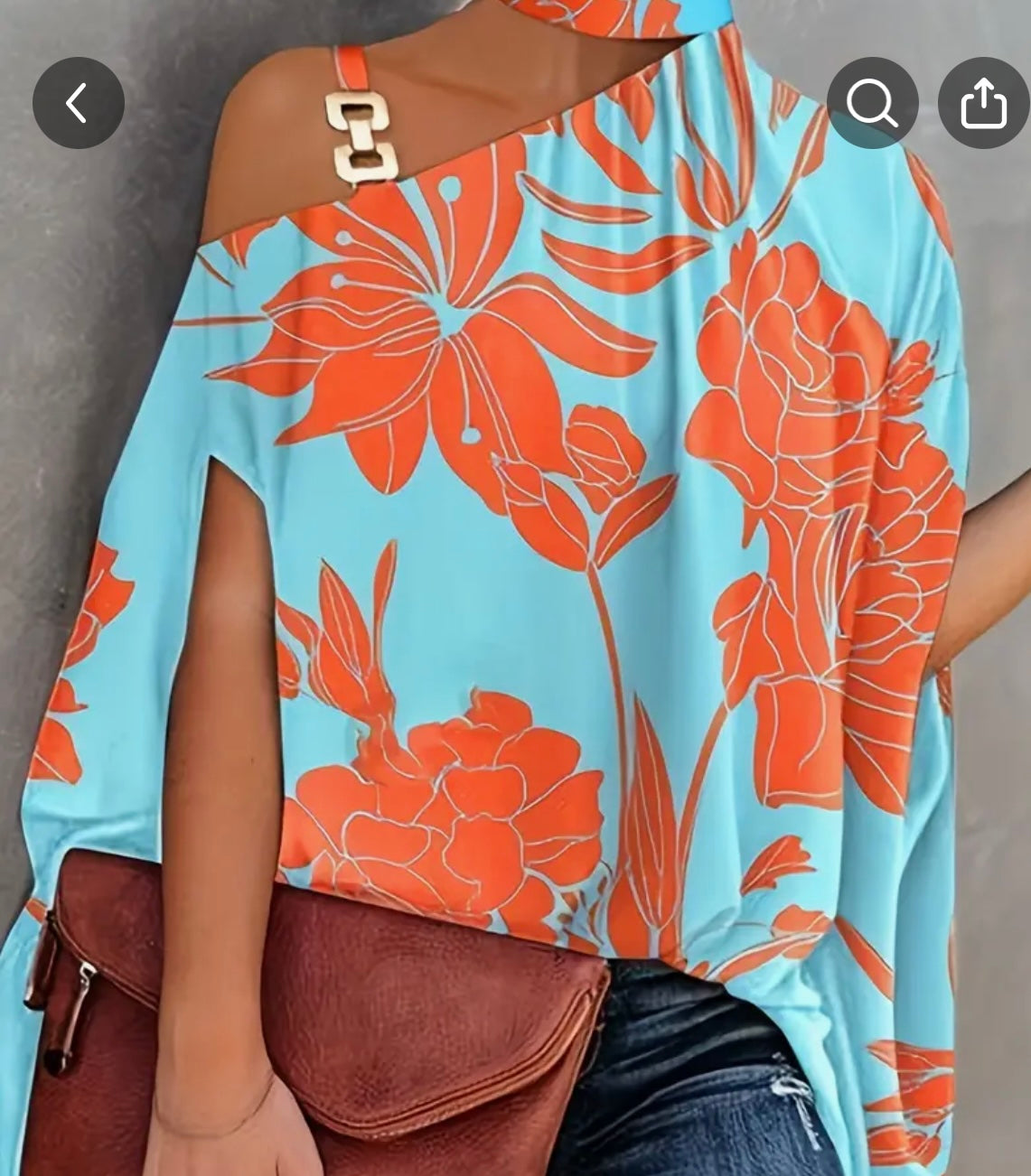
Task: Go back using the arrow icon
Action: (x=78, y=103)
